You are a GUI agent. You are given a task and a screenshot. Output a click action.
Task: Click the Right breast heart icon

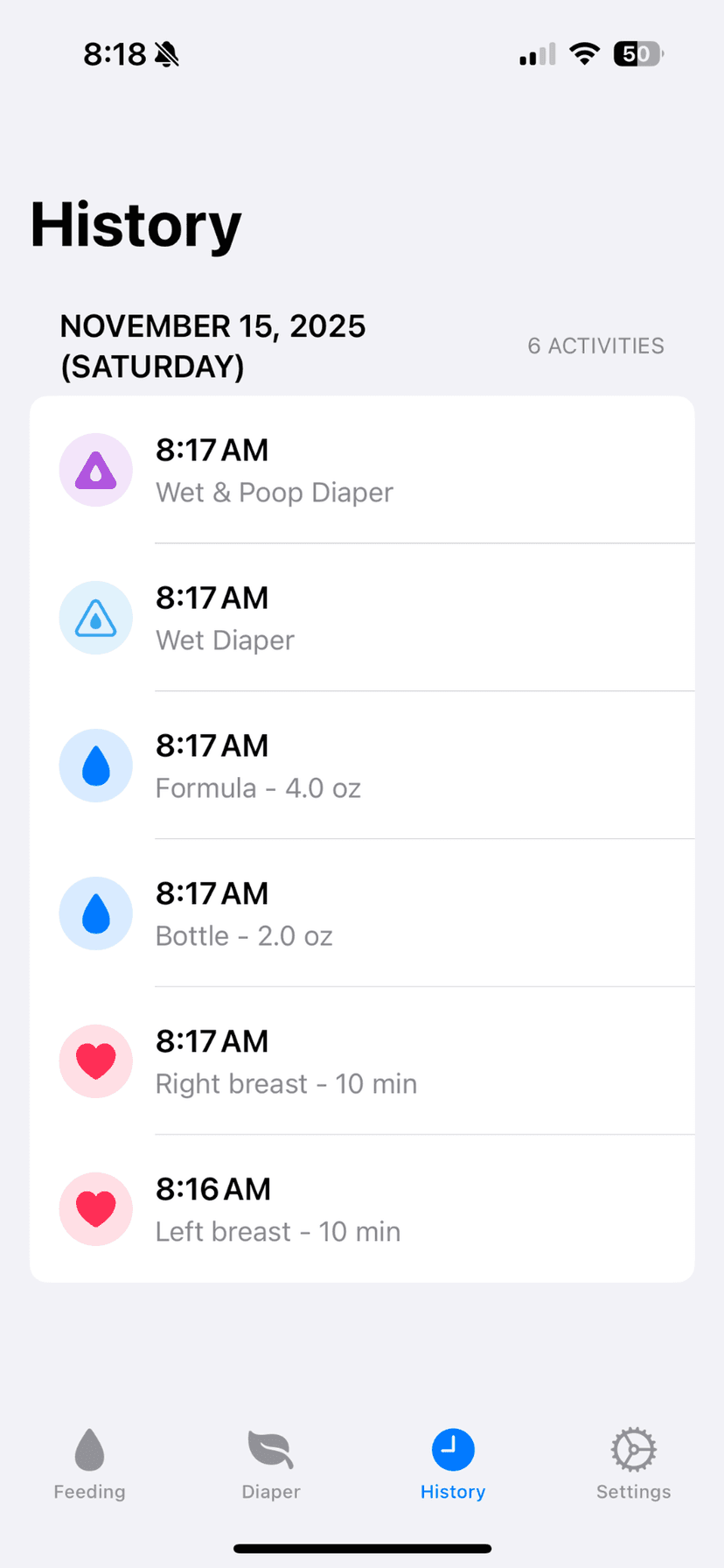click(x=95, y=1061)
